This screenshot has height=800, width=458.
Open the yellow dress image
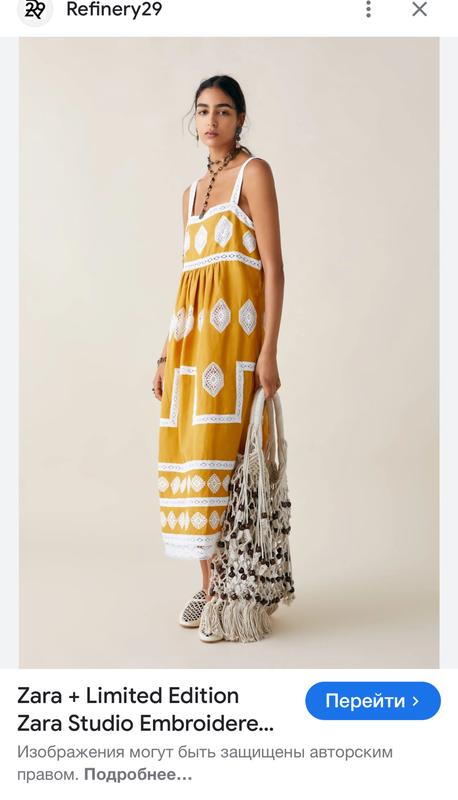pyautogui.click(x=229, y=353)
